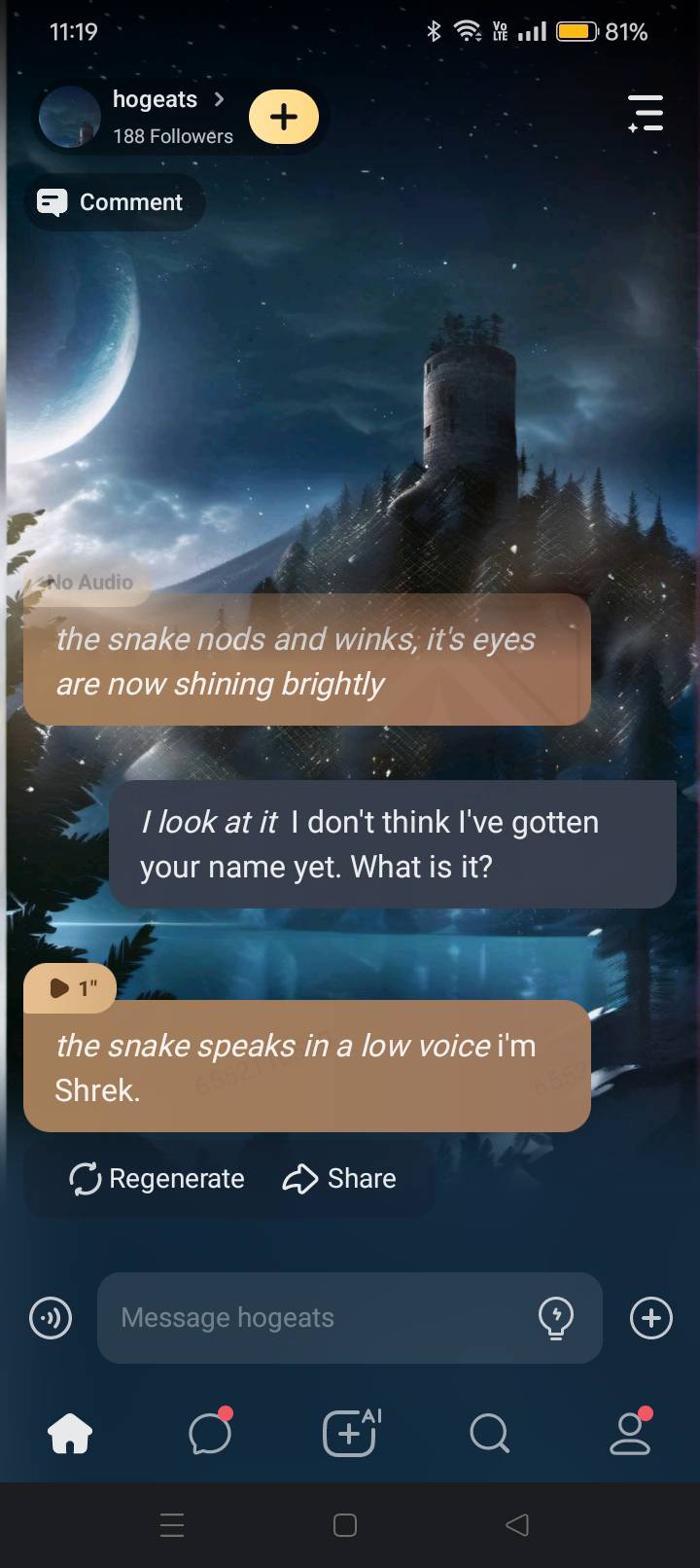Viewport: 700px width, 1568px height.
Task: Switch to the Profile tab
Action: tap(629, 1434)
